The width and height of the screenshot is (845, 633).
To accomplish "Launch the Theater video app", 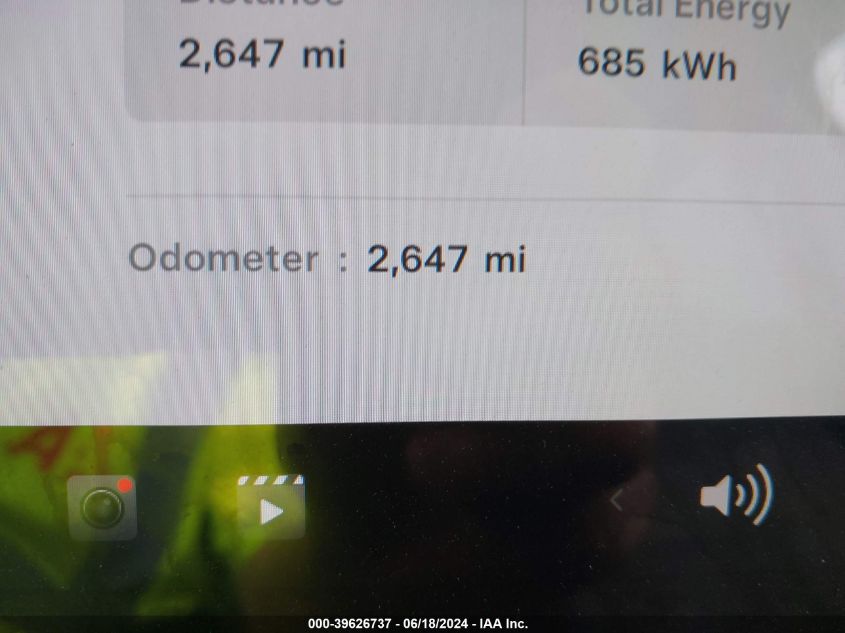I will pos(270,507).
